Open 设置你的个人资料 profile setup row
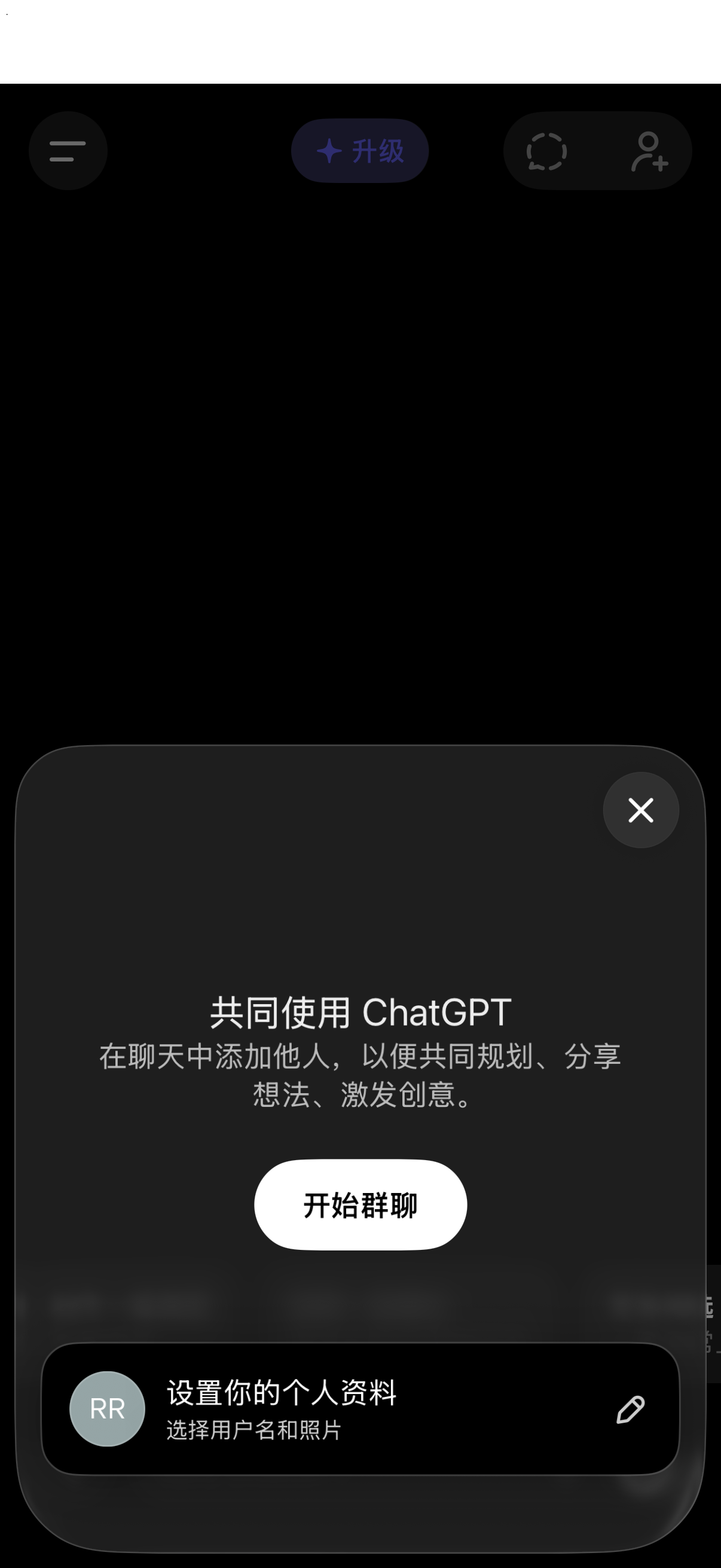The height and width of the screenshot is (1568, 721). 360,1408
